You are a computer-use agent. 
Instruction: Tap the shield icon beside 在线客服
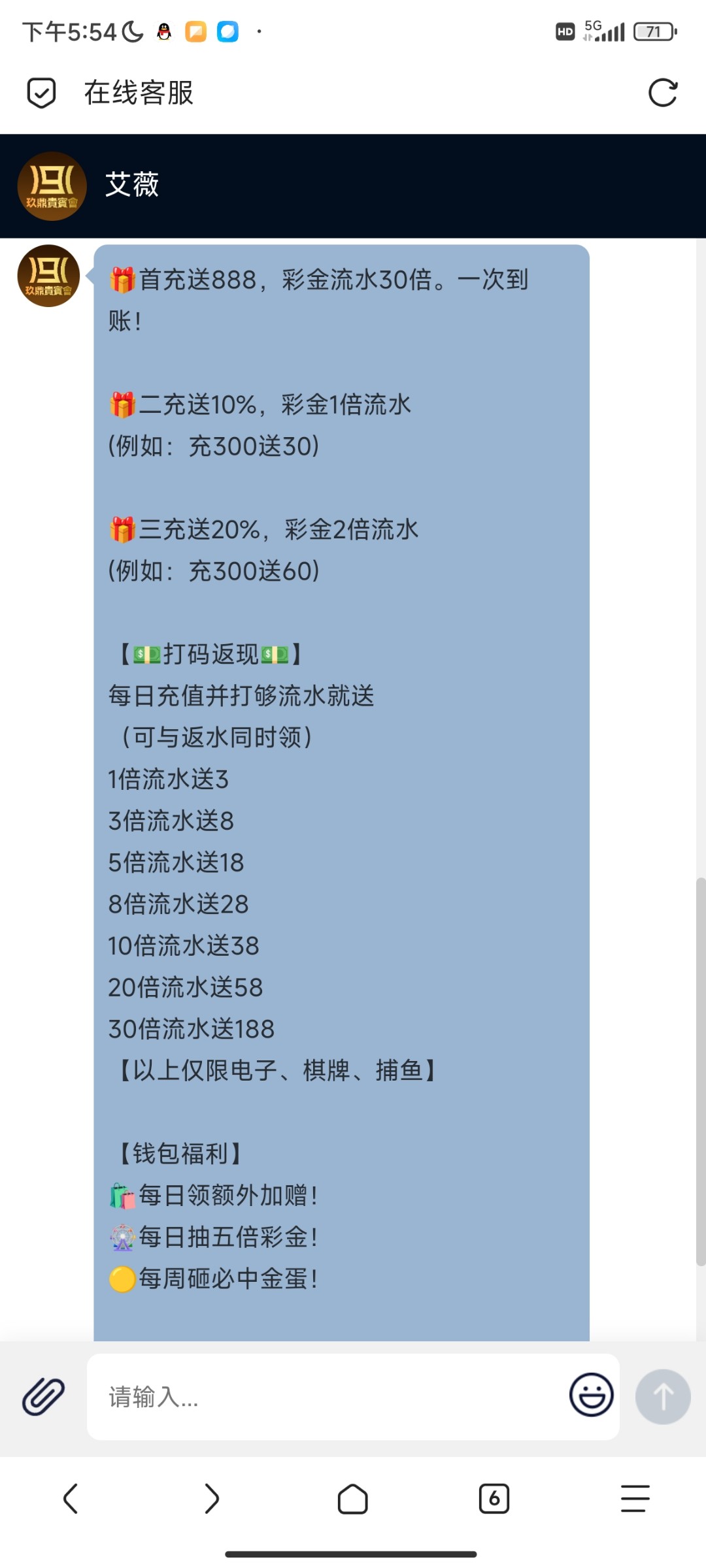[41, 93]
